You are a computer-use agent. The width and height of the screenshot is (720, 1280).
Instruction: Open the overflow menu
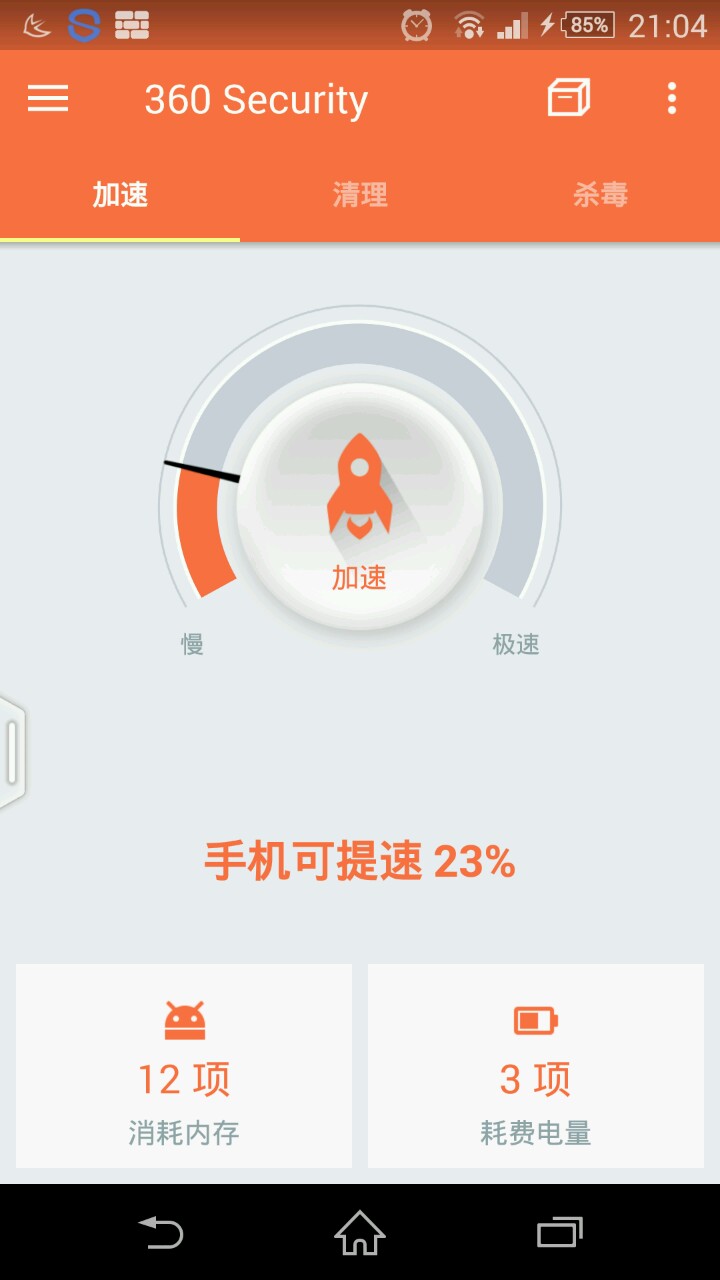point(672,98)
